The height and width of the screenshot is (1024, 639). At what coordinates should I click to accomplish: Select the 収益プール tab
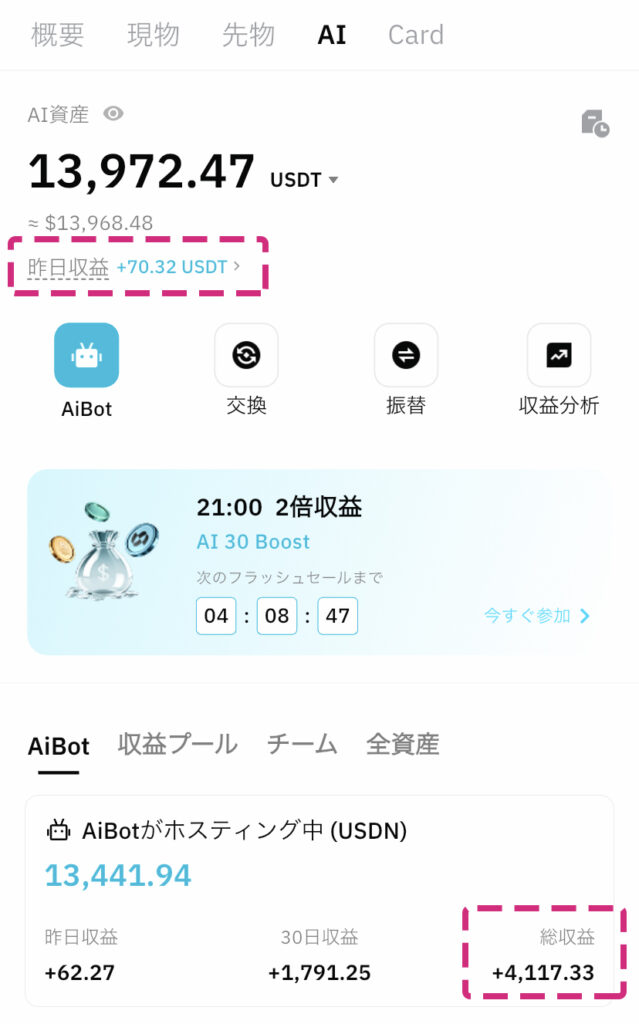point(177,744)
